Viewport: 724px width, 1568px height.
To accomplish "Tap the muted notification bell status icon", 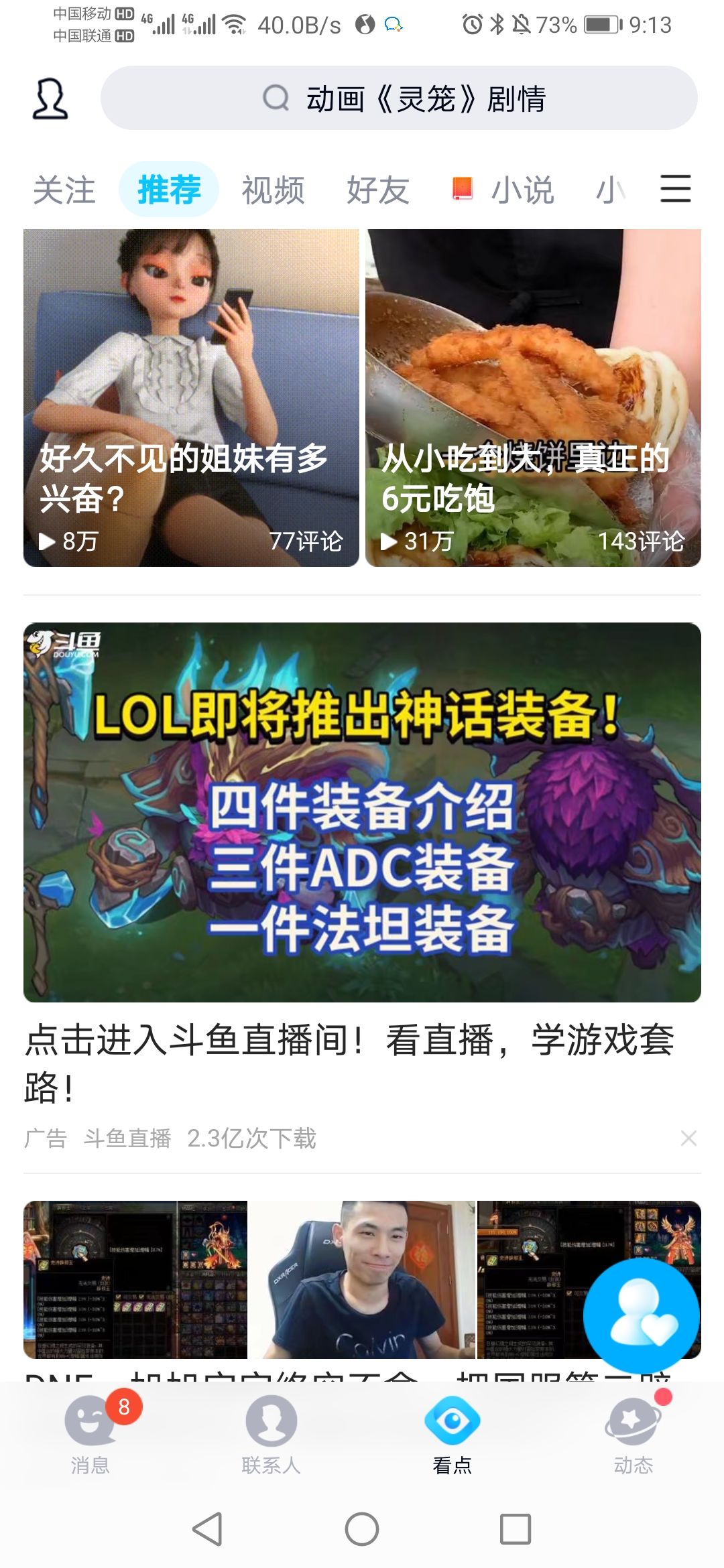I will (522, 22).
